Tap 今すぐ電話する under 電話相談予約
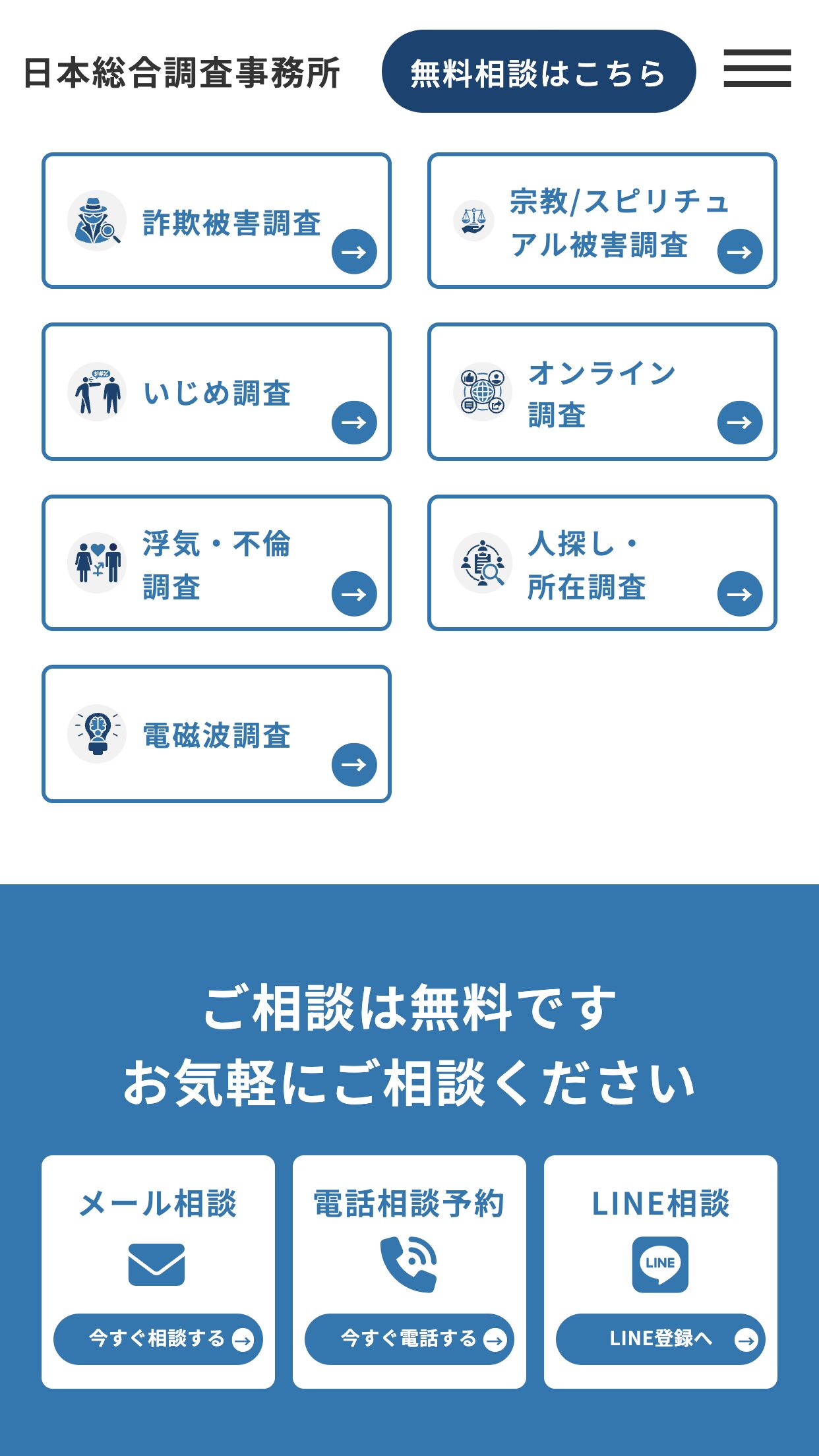Image resolution: width=819 pixels, height=1456 pixels. 409,1339
